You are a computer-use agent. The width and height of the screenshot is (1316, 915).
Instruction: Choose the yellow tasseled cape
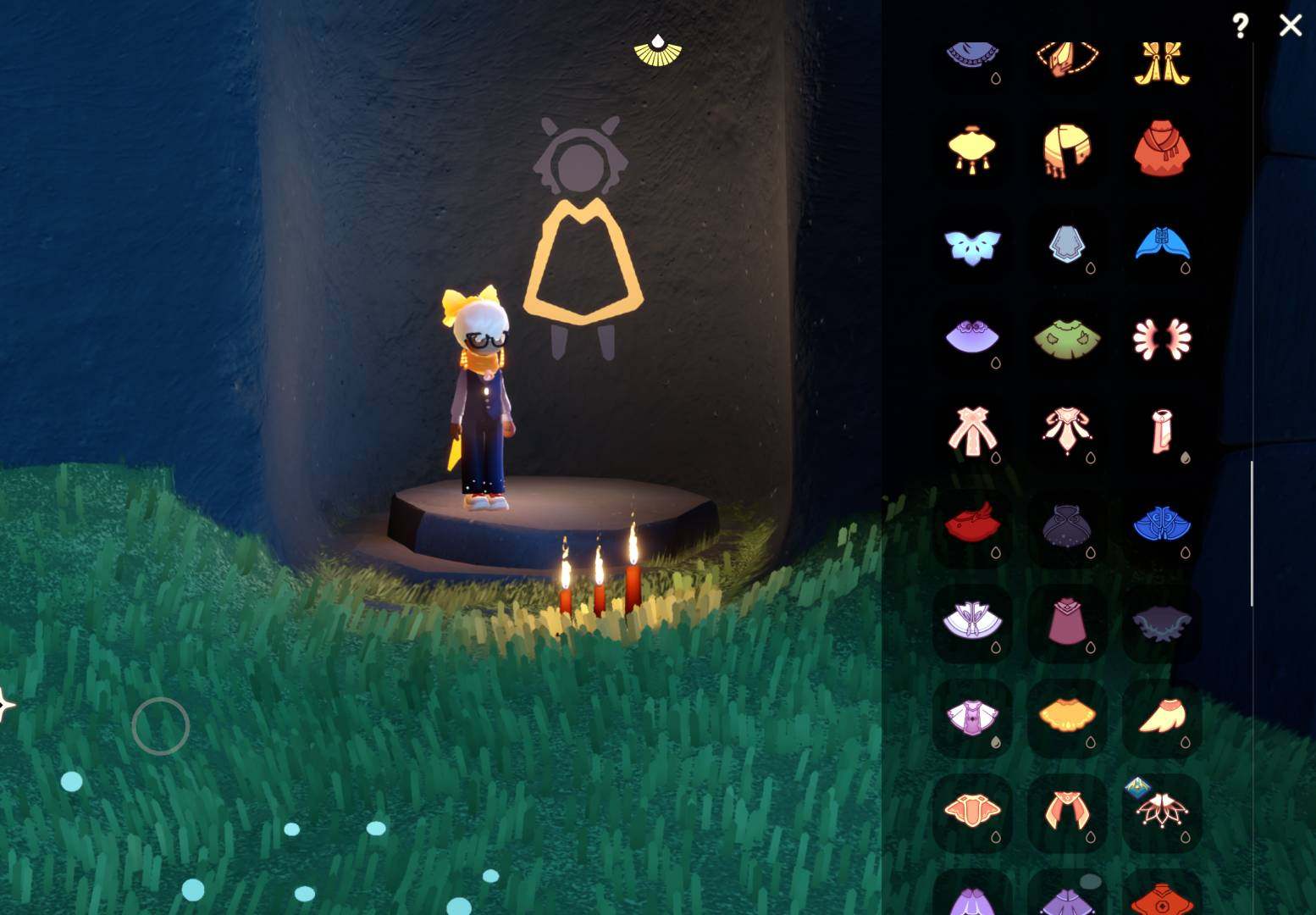[x=972, y=150]
